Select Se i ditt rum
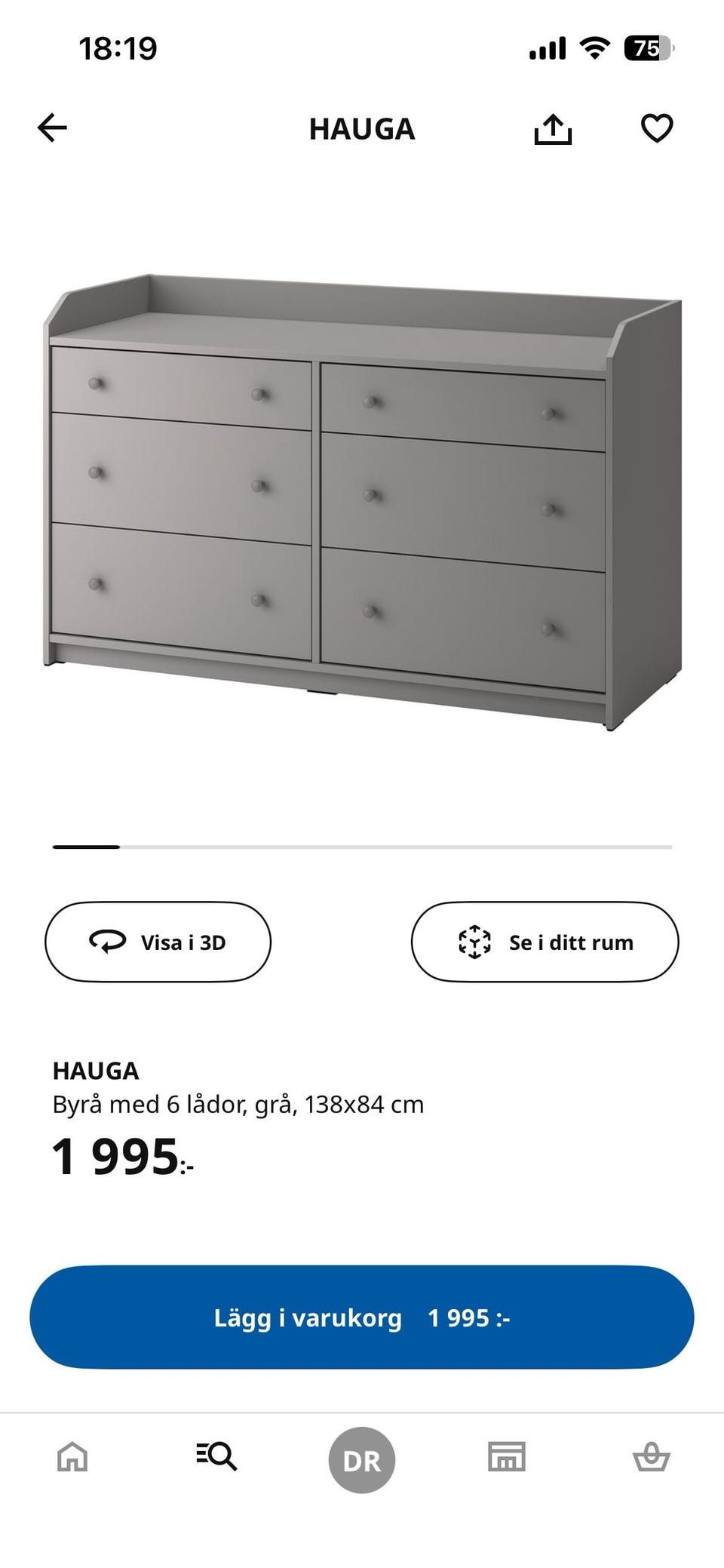The height and width of the screenshot is (1568, 724). tap(545, 942)
